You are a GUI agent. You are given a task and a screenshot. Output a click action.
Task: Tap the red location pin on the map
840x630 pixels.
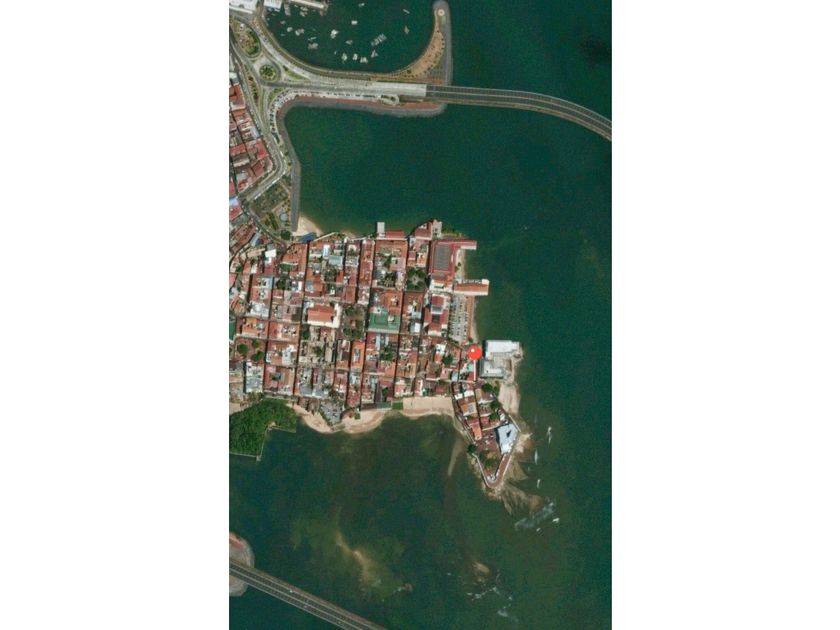[474, 352]
